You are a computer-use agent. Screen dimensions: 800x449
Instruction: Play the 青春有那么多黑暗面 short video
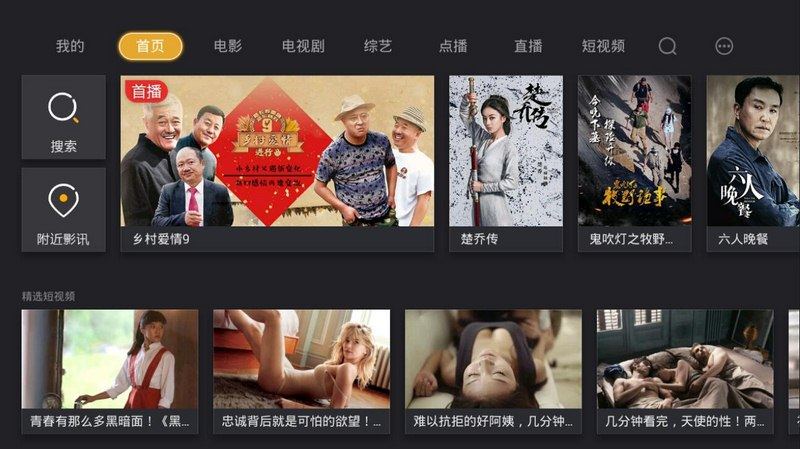(109, 370)
